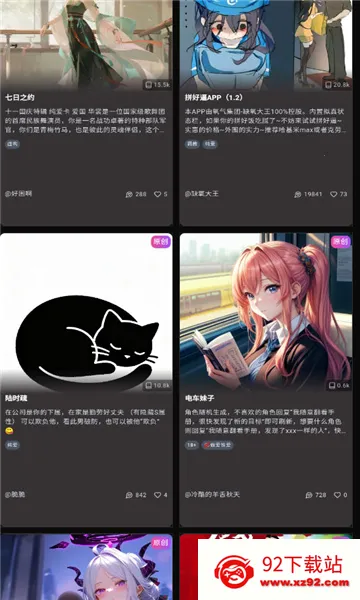View author @脆脆 profile
360x600 pixels.
[x=15, y=495]
